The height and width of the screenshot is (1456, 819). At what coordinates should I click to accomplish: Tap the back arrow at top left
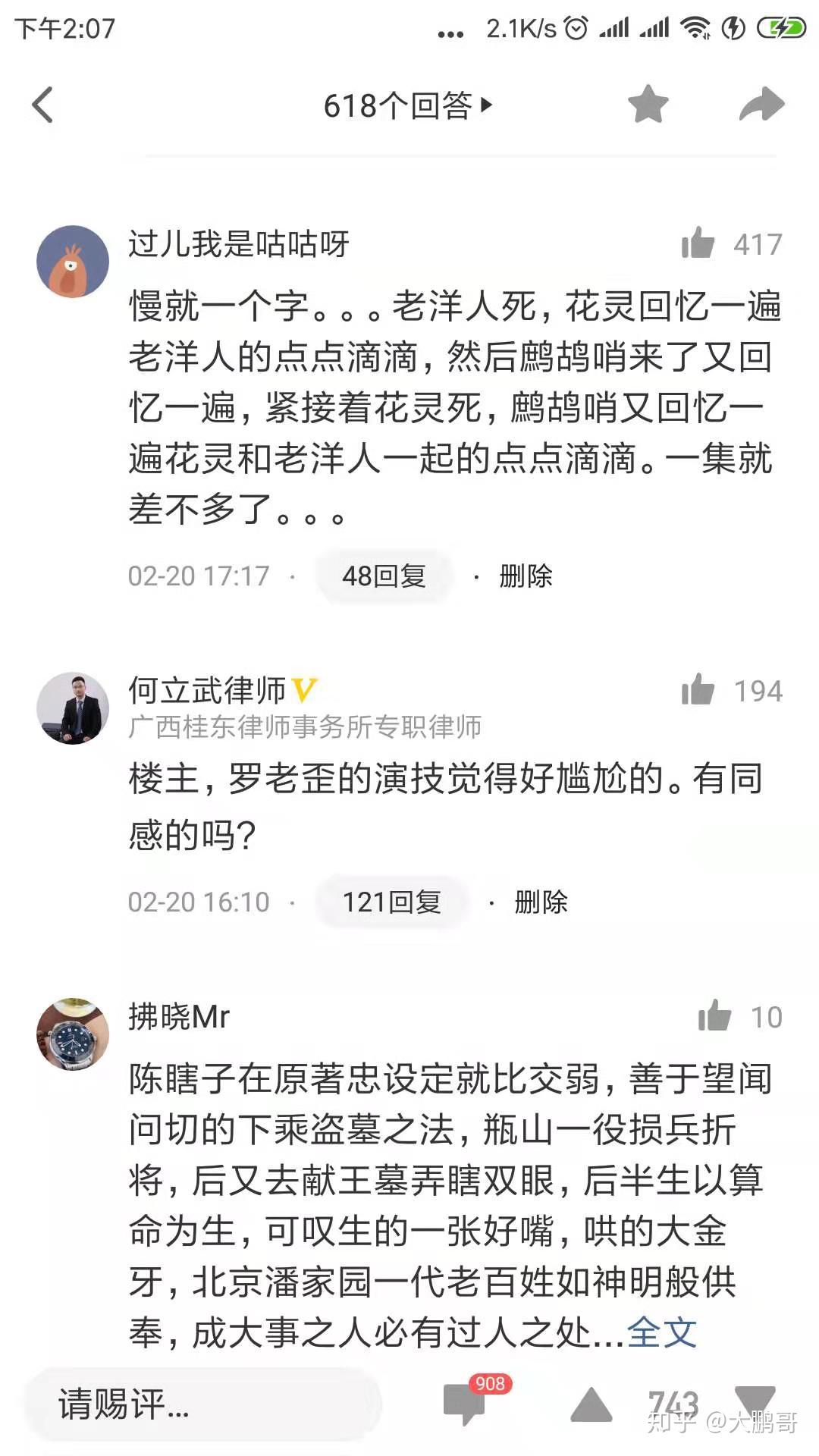tap(43, 106)
